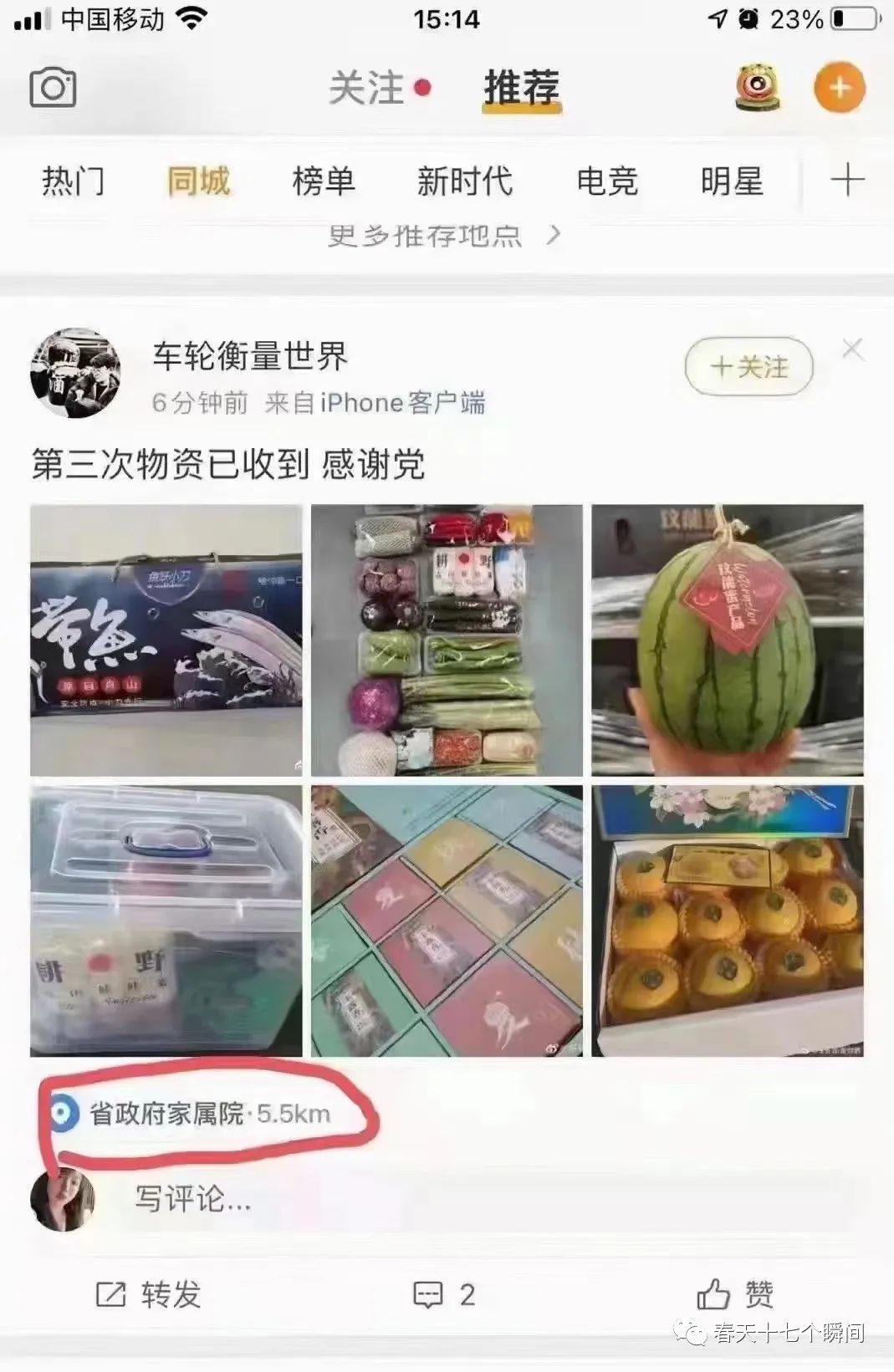This screenshot has height=1372, width=894.
Task: Switch to the 电竞 channel
Action: coord(608,181)
